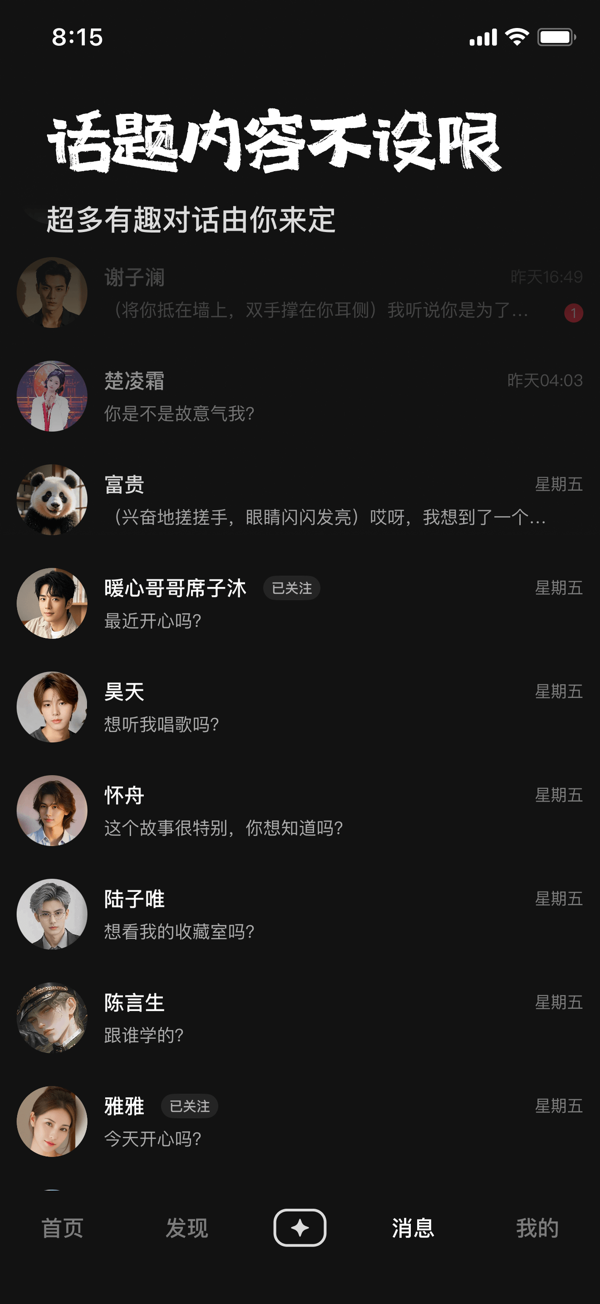Select the 消息 tab
The height and width of the screenshot is (1304, 600).
(x=412, y=1228)
